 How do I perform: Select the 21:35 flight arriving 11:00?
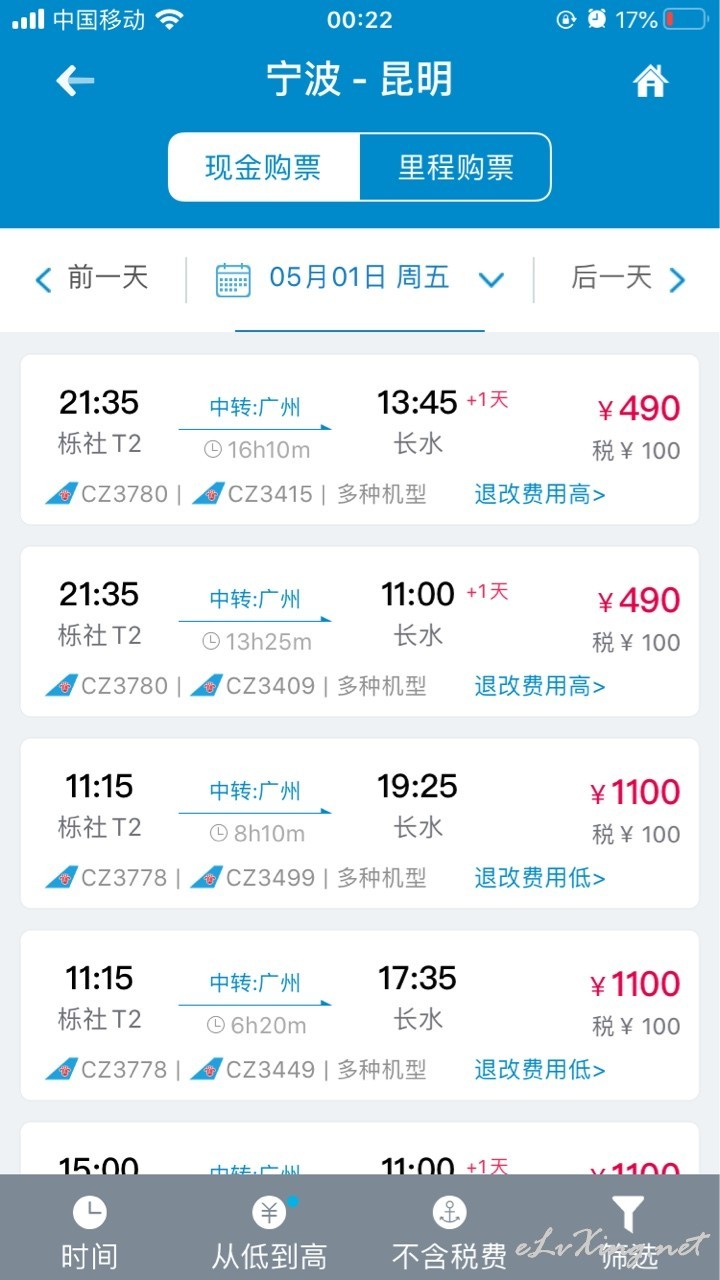click(x=360, y=632)
